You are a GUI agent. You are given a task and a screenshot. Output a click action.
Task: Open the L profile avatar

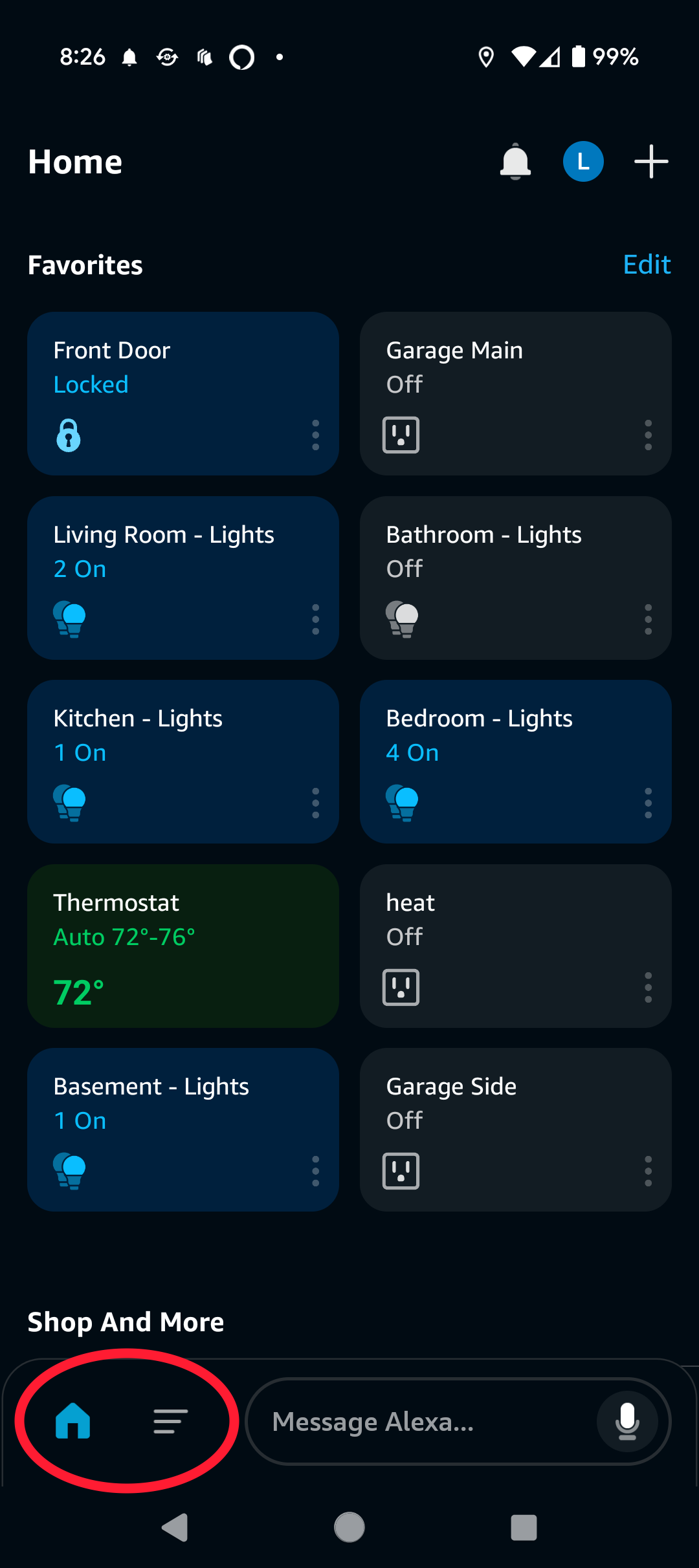click(x=583, y=161)
